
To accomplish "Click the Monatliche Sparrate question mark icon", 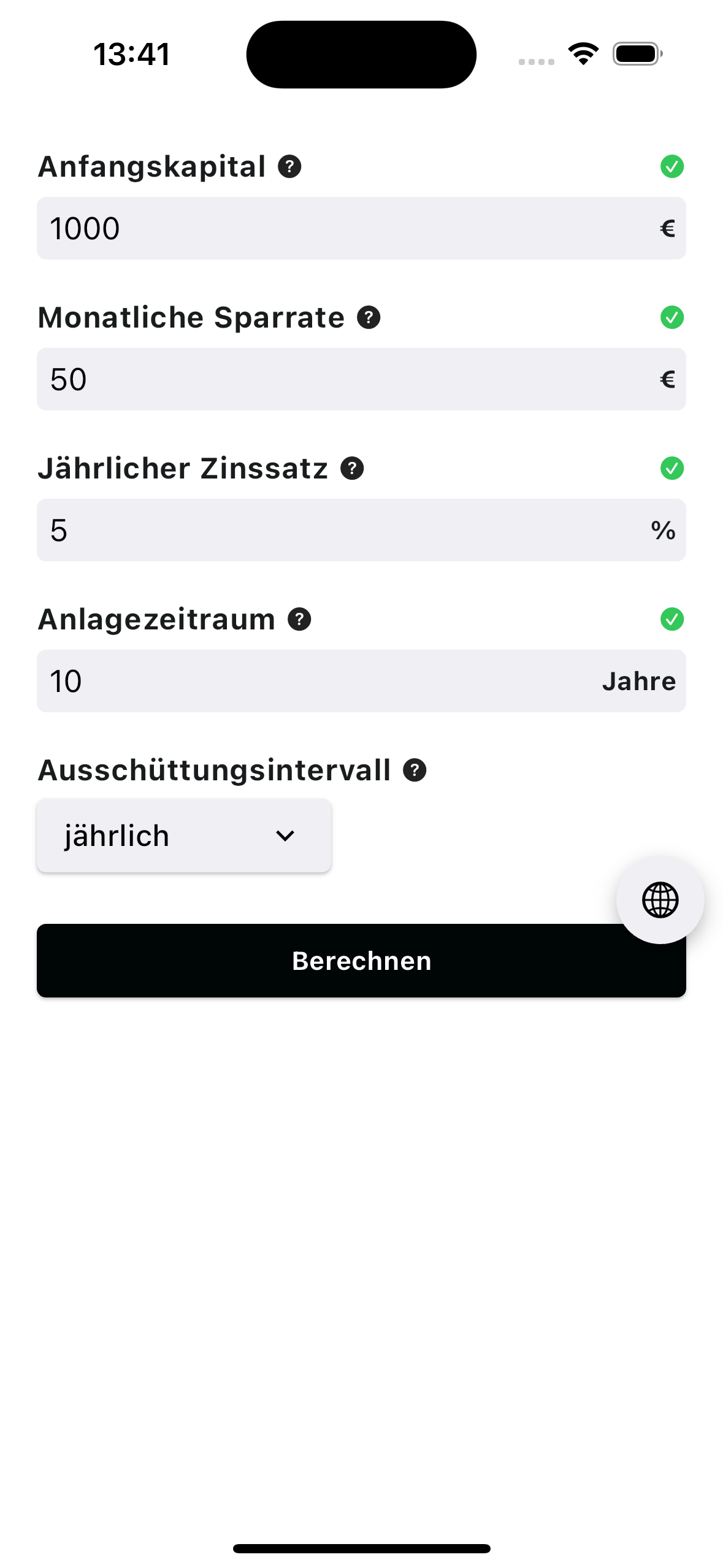I will coord(367,317).
